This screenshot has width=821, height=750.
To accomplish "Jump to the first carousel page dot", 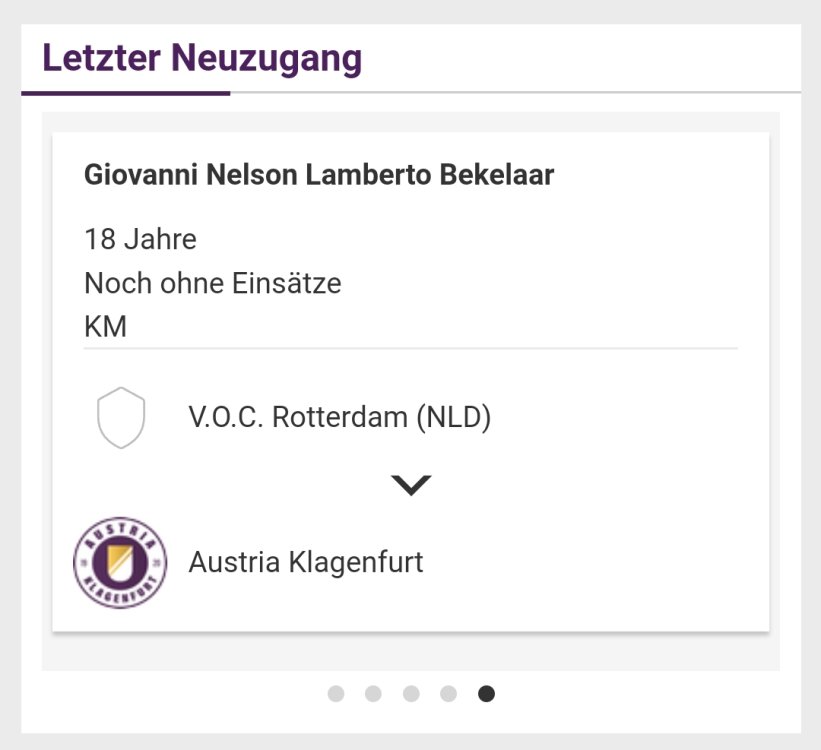I will point(336,694).
